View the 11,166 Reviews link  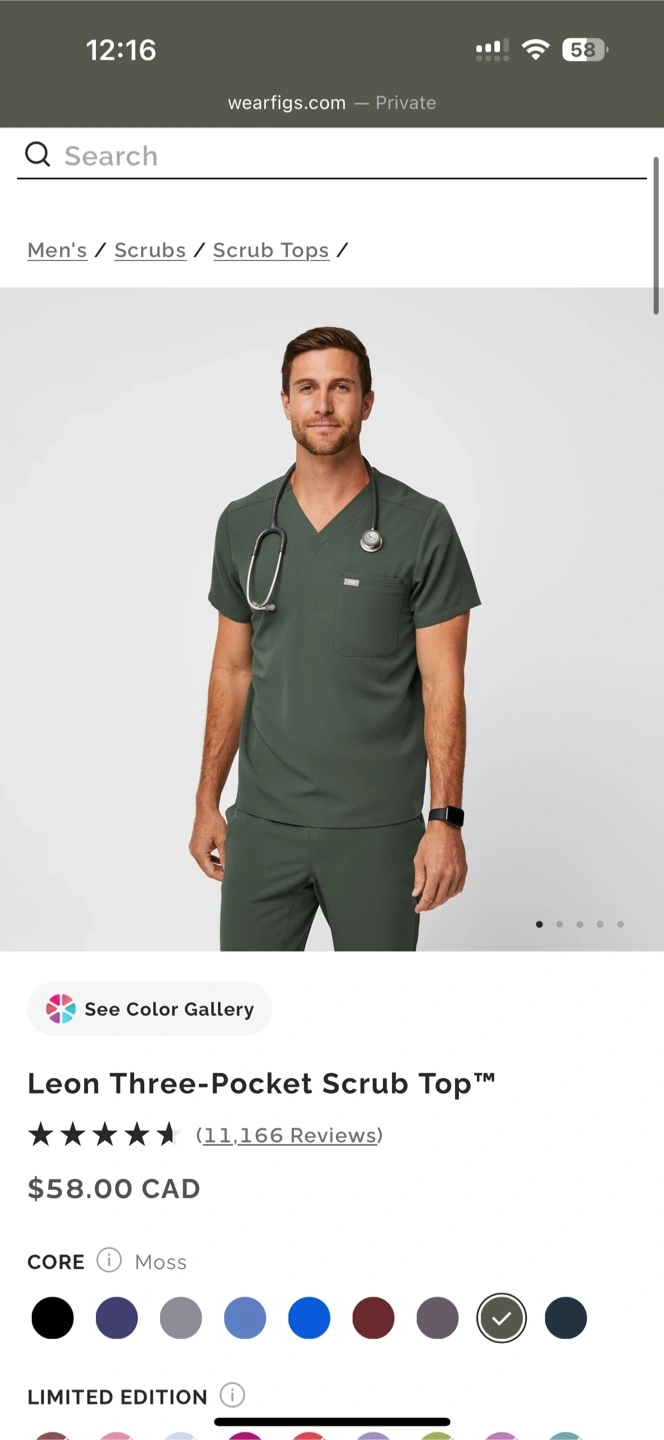(x=290, y=1135)
